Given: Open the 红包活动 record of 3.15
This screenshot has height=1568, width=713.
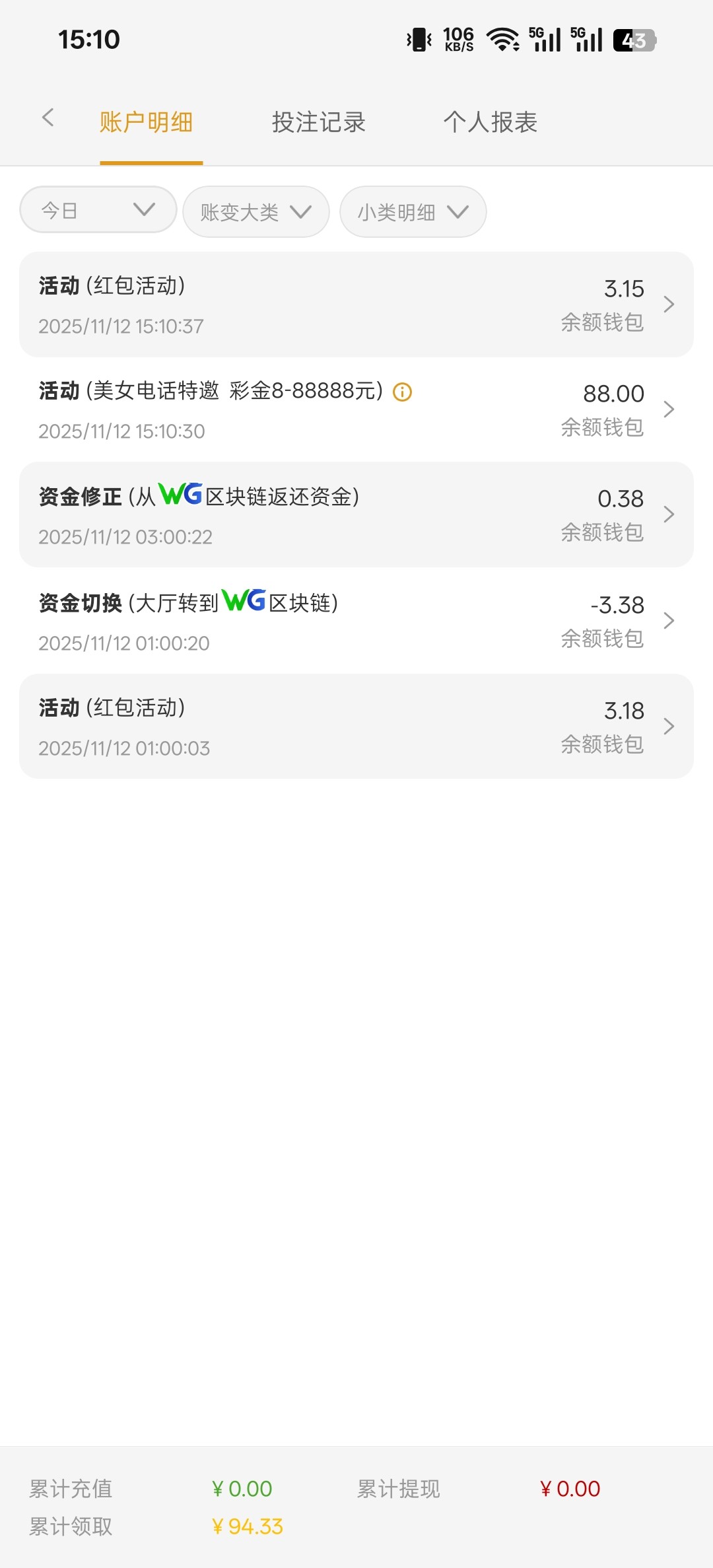Looking at the screenshot, I should (356, 304).
